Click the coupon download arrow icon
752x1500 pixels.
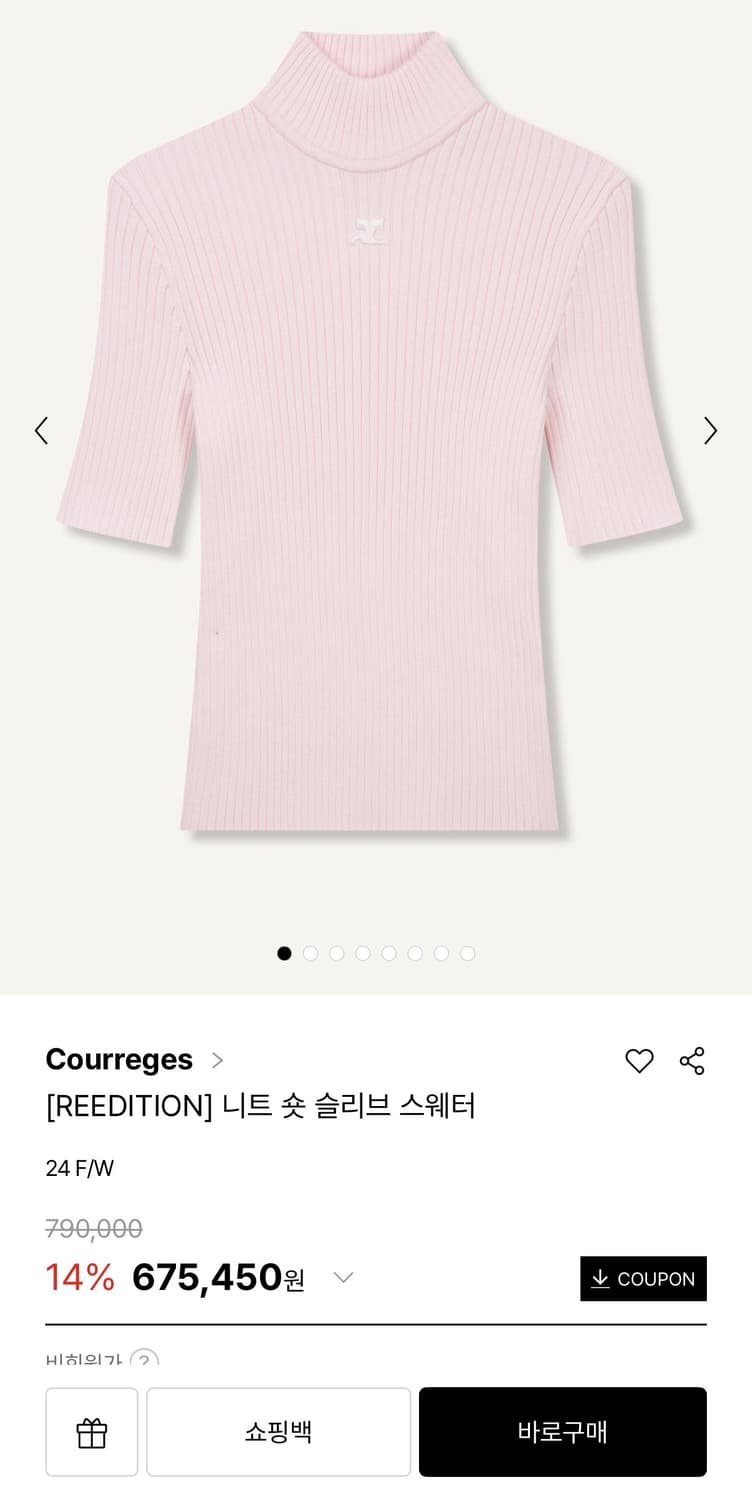(601, 1279)
